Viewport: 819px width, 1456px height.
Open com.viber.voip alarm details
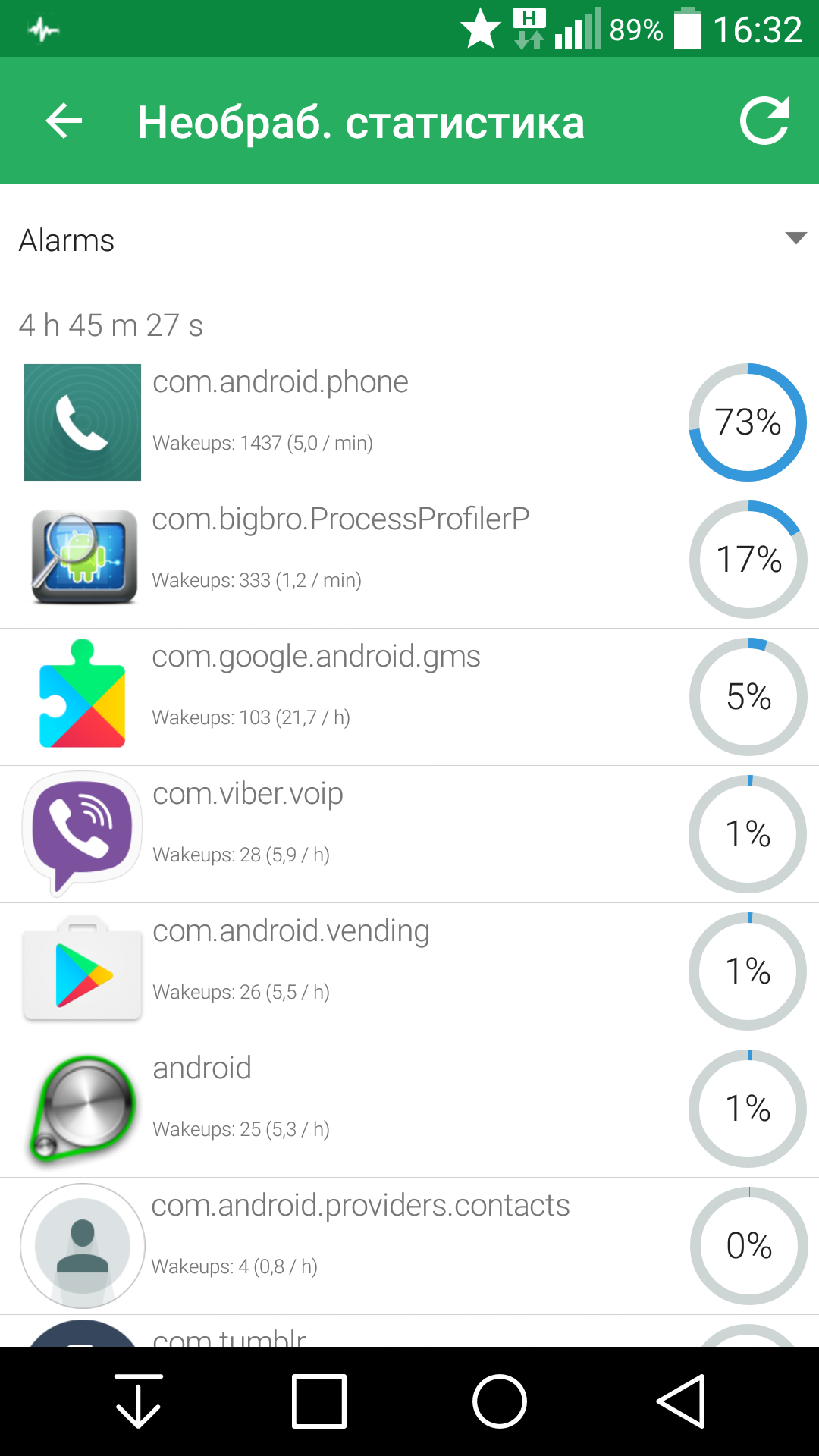click(409, 834)
